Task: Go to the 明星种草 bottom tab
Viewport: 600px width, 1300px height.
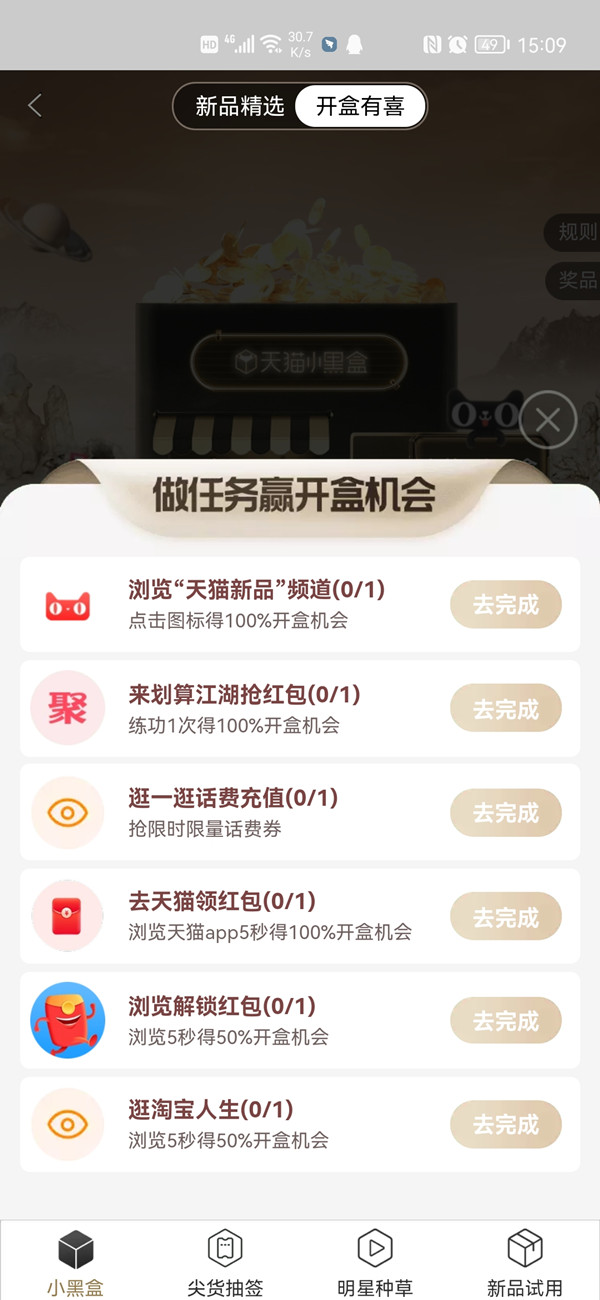Action: point(375,1262)
